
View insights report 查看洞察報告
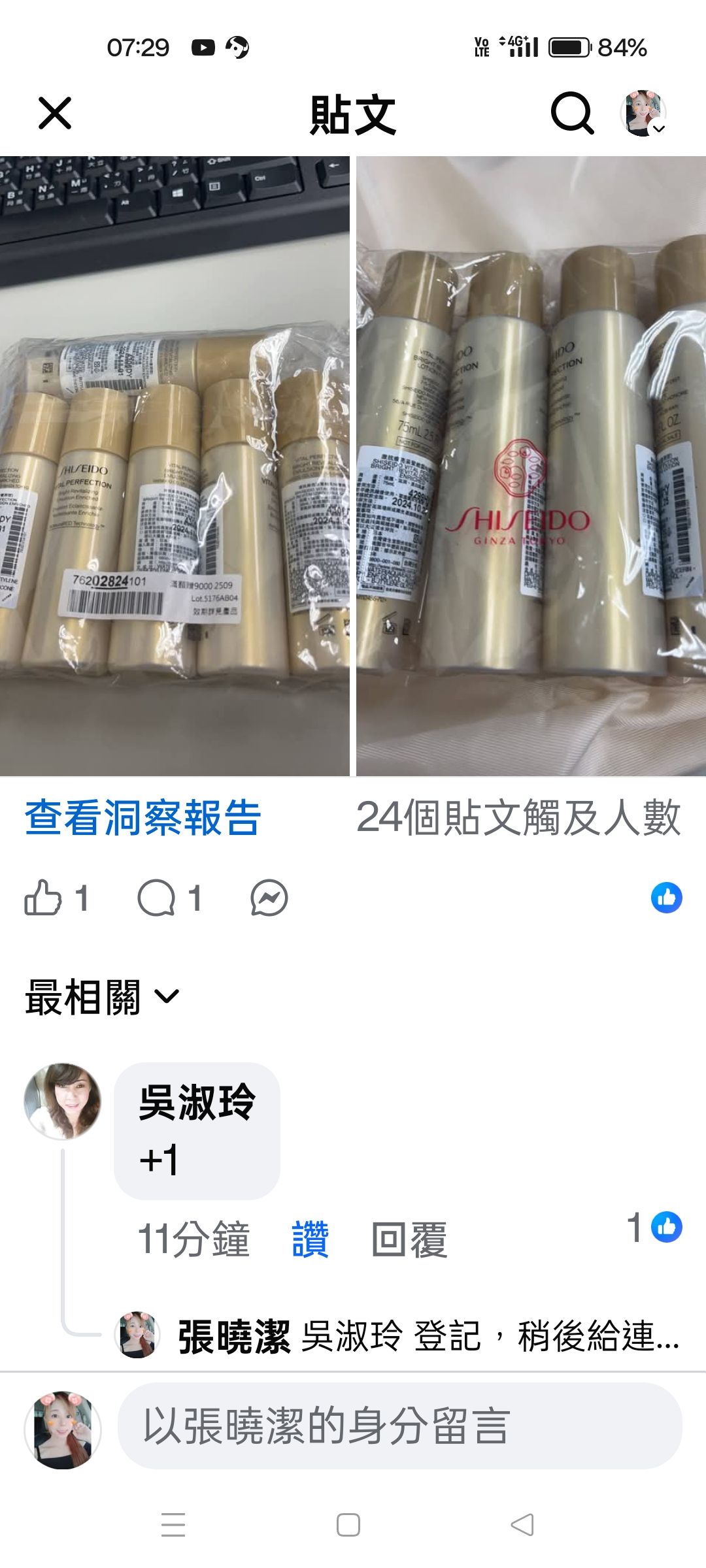coord(143,818)
